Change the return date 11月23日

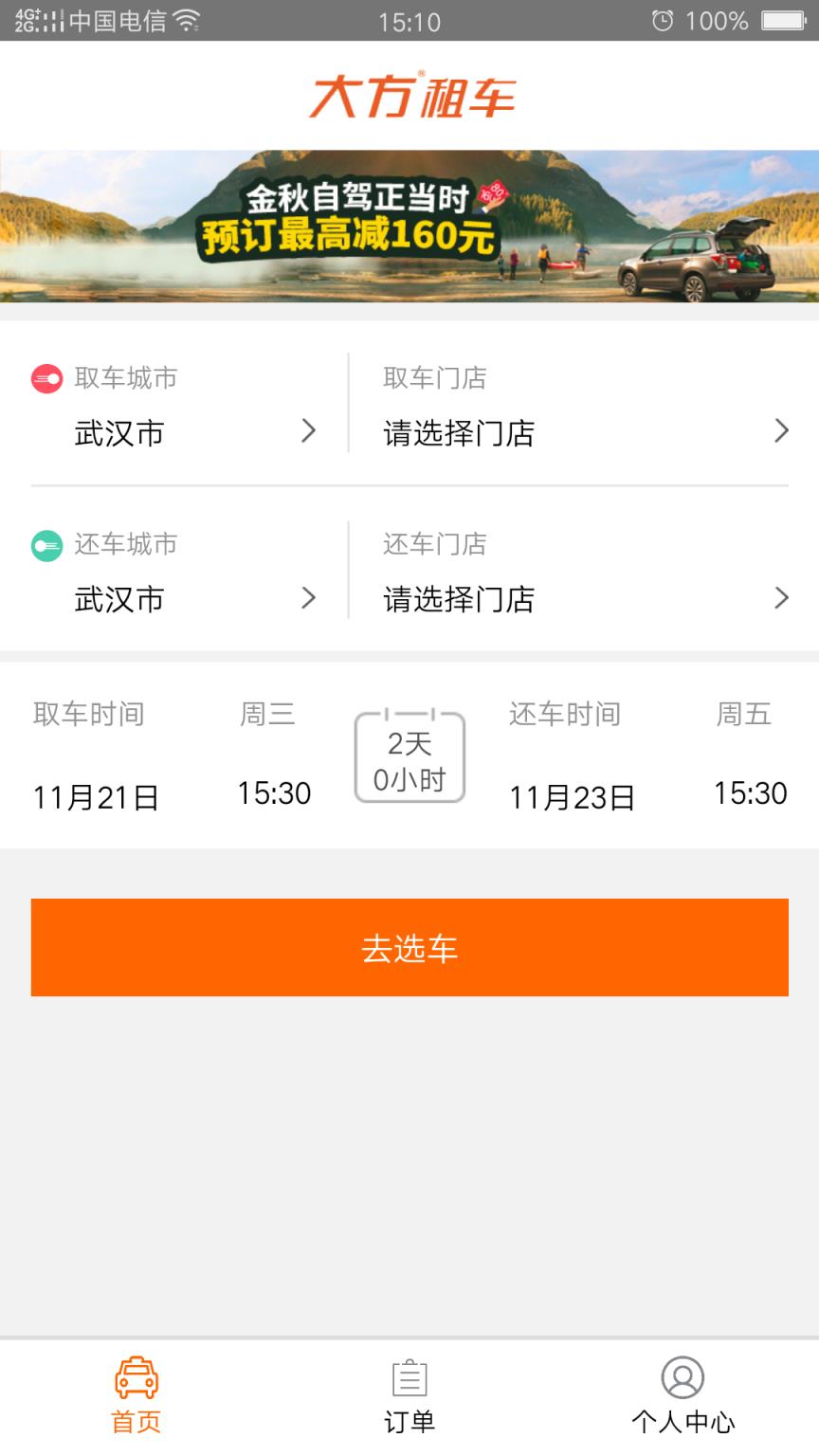(x=573, y=798)
